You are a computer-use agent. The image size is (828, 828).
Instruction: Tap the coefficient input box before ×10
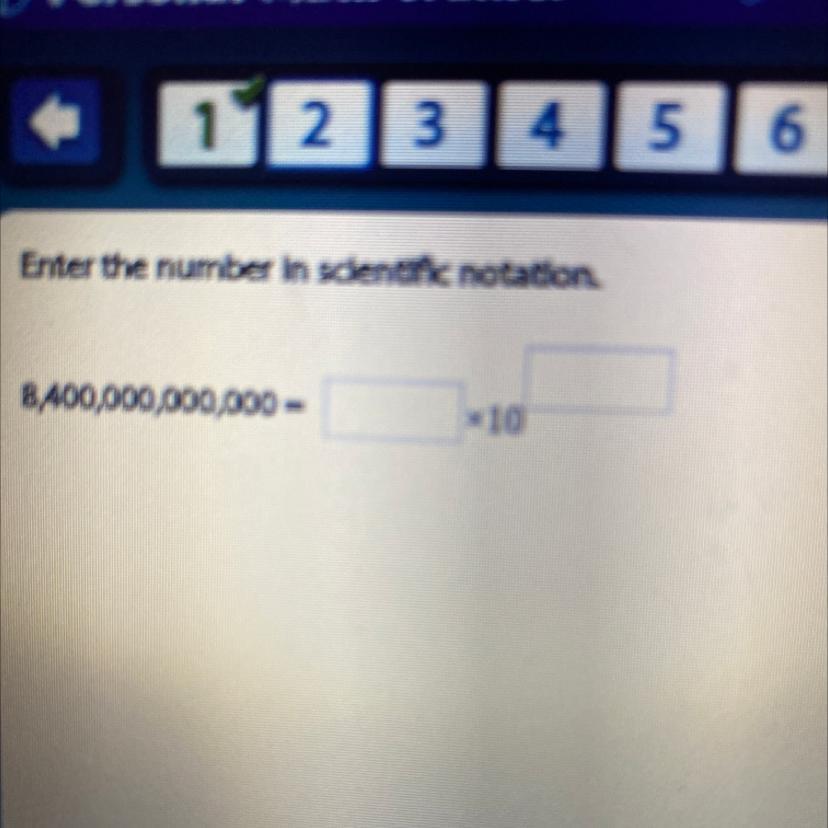pyautogui.click(x=393, y=411)
